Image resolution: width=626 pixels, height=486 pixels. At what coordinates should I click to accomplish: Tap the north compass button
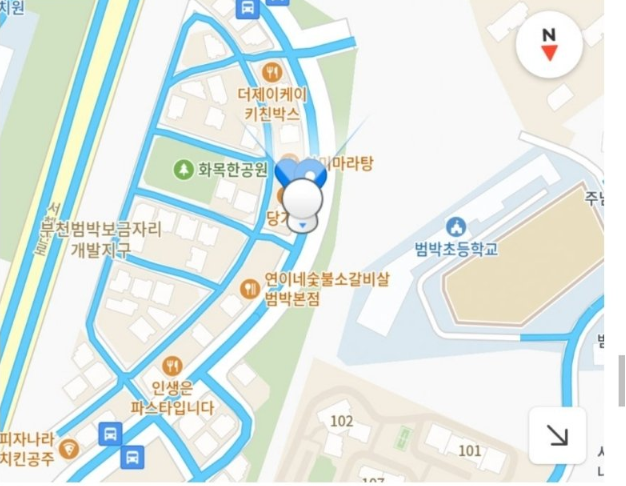(548, 43)
